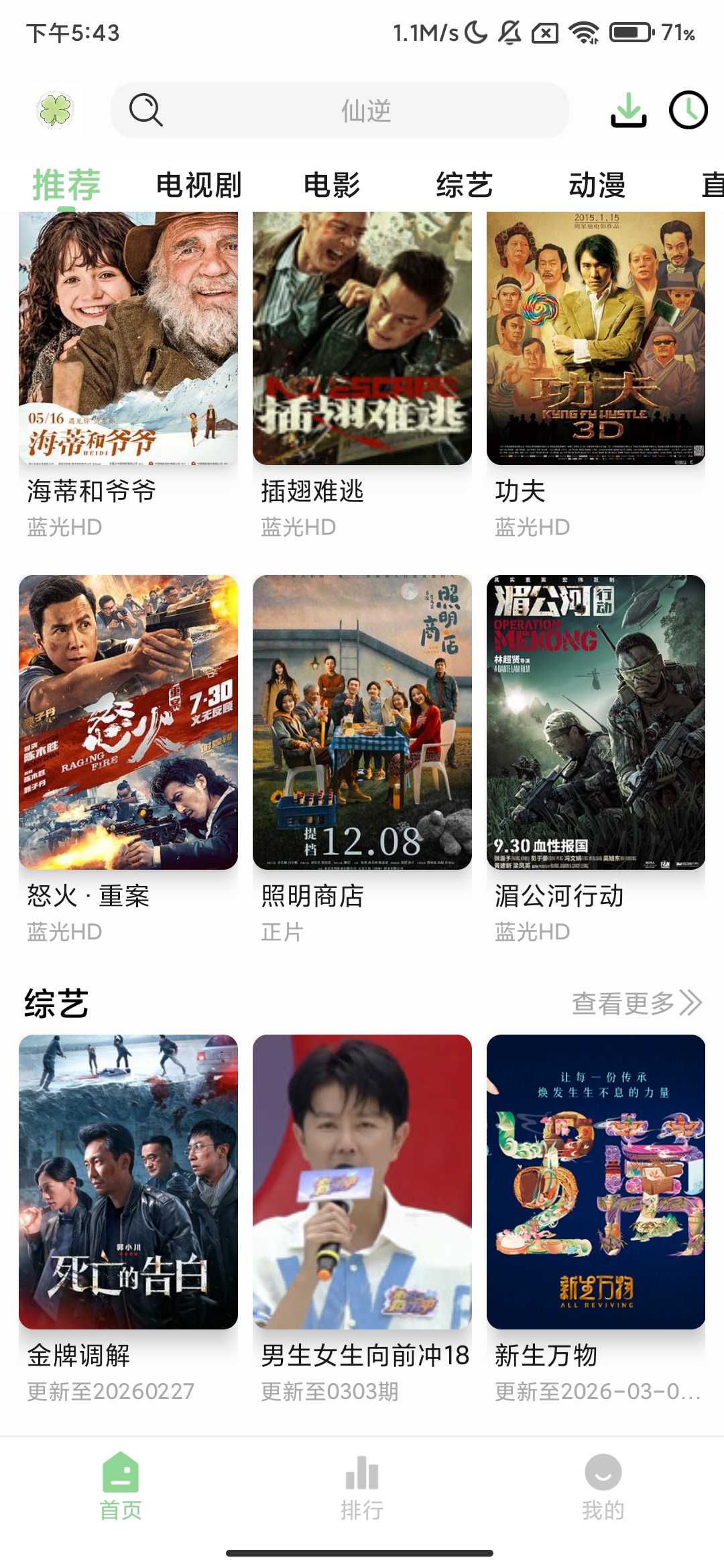Switch to the 电影 tab

(332, 185)
